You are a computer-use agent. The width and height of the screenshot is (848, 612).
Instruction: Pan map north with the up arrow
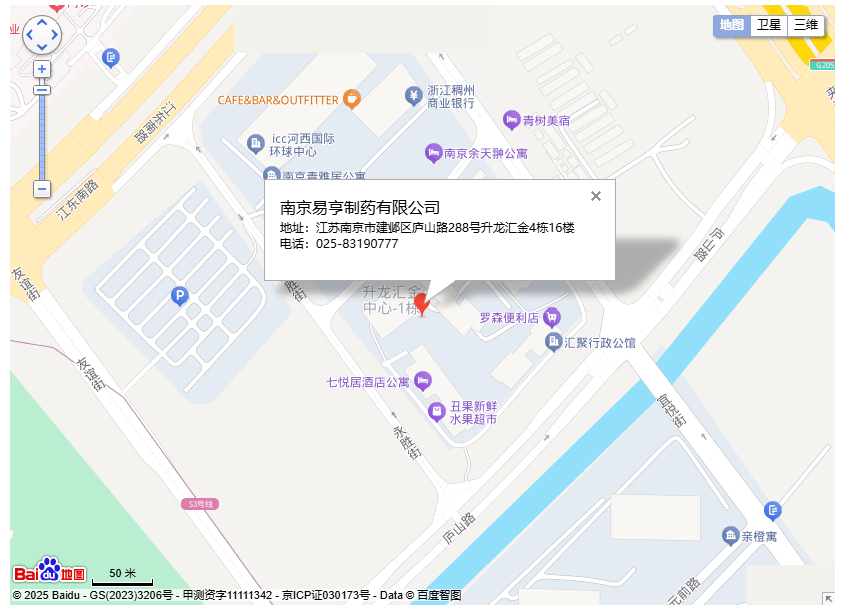coord(42,22)
